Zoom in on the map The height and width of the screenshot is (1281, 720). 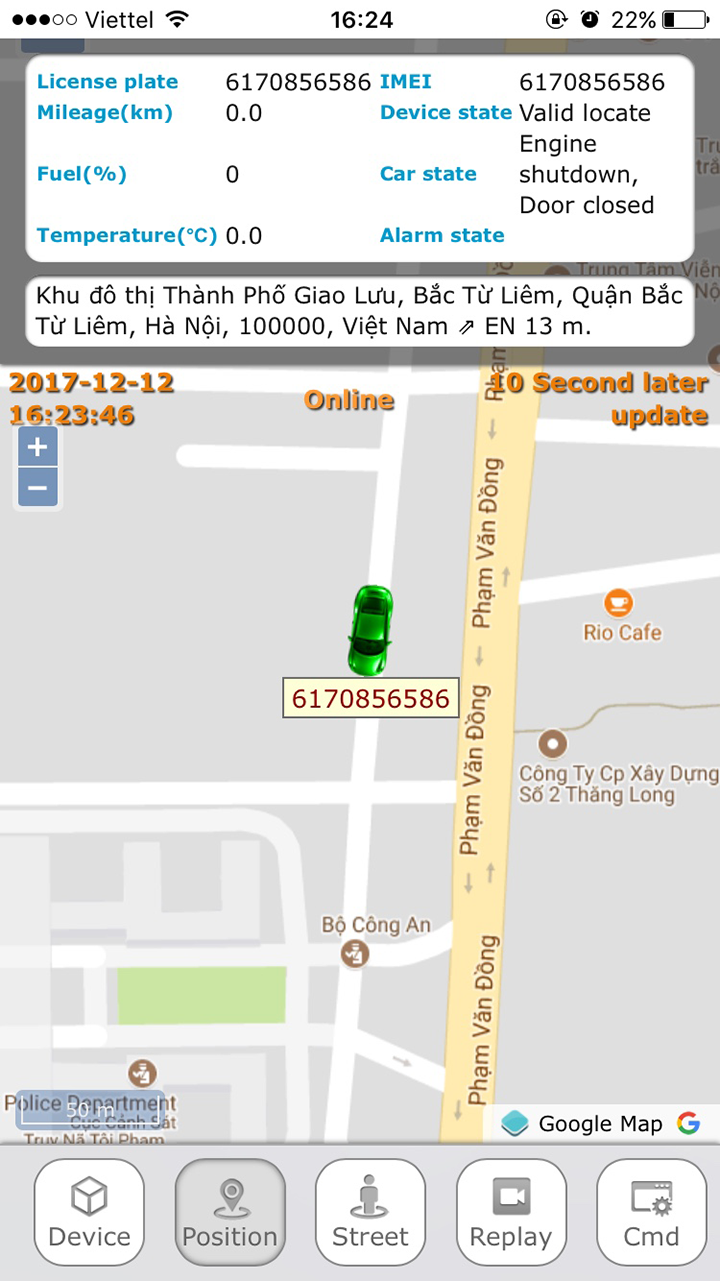pyautogui.click(x=38, y=447)
